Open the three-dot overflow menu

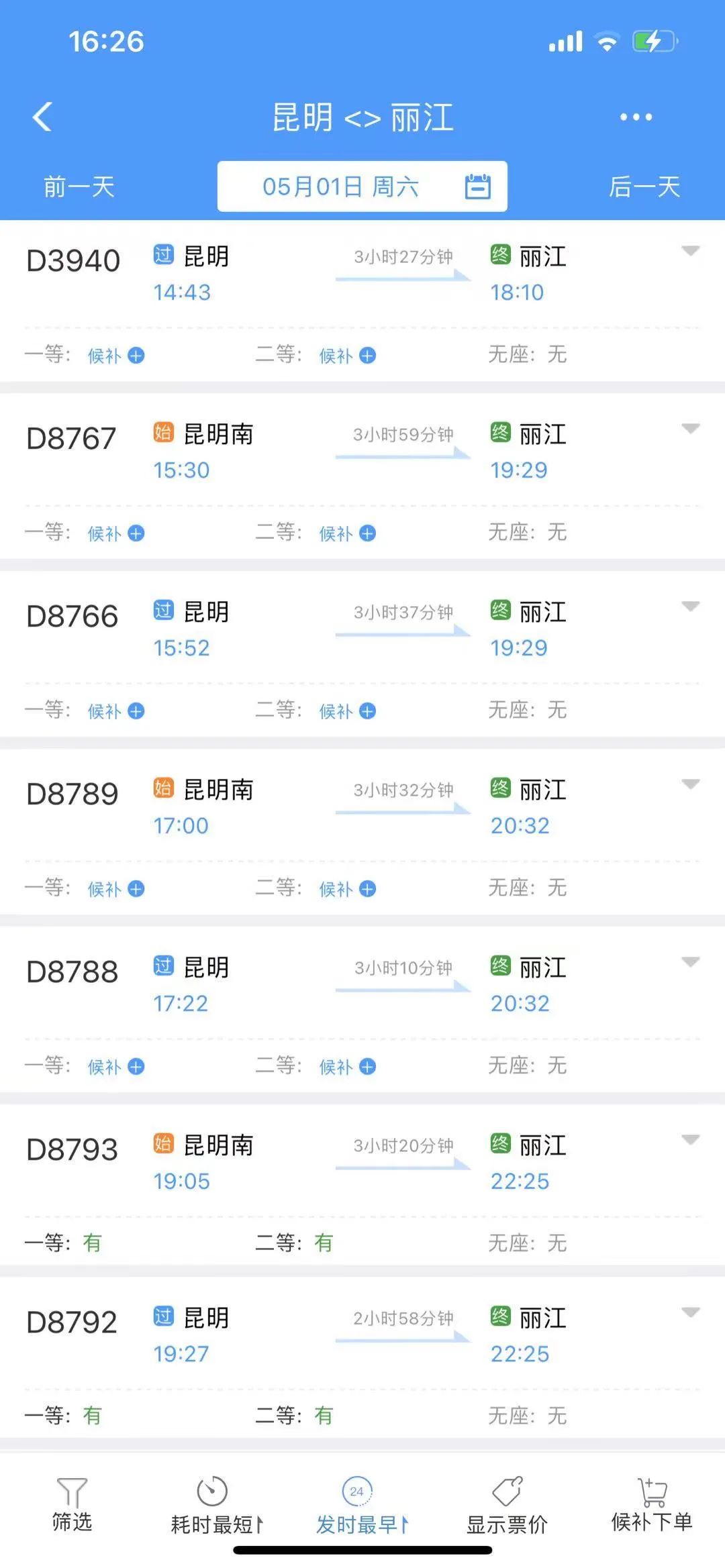tap(635, 117)
